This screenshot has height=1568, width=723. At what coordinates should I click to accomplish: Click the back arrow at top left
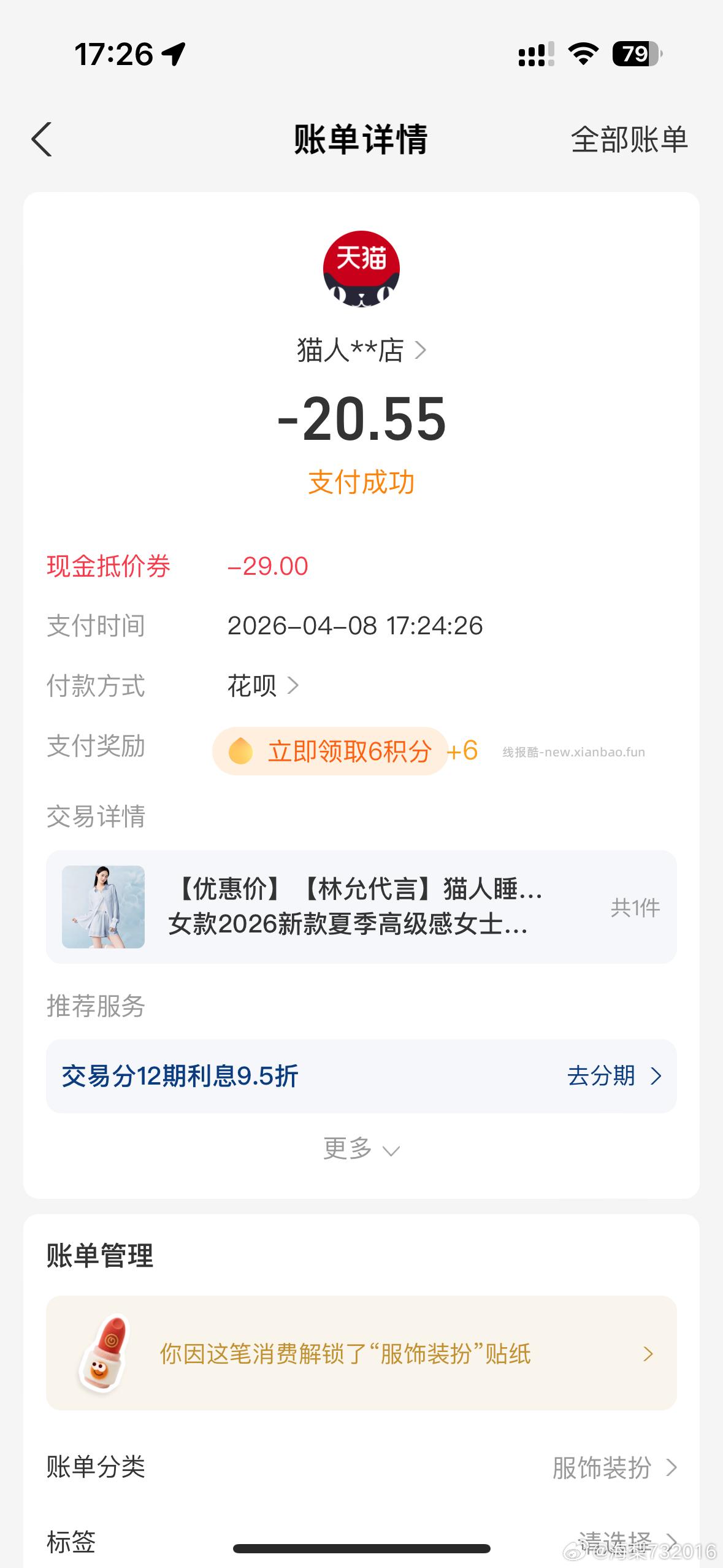pyautogui.click(x=42, y=140)
